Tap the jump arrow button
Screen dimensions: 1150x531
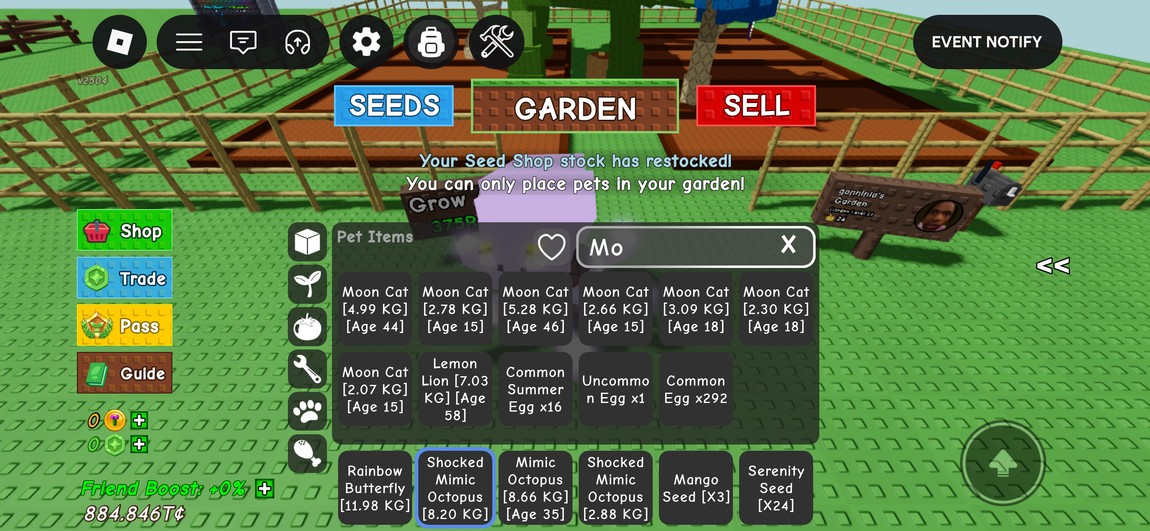pyautogui.click(x=1002, y=463)
